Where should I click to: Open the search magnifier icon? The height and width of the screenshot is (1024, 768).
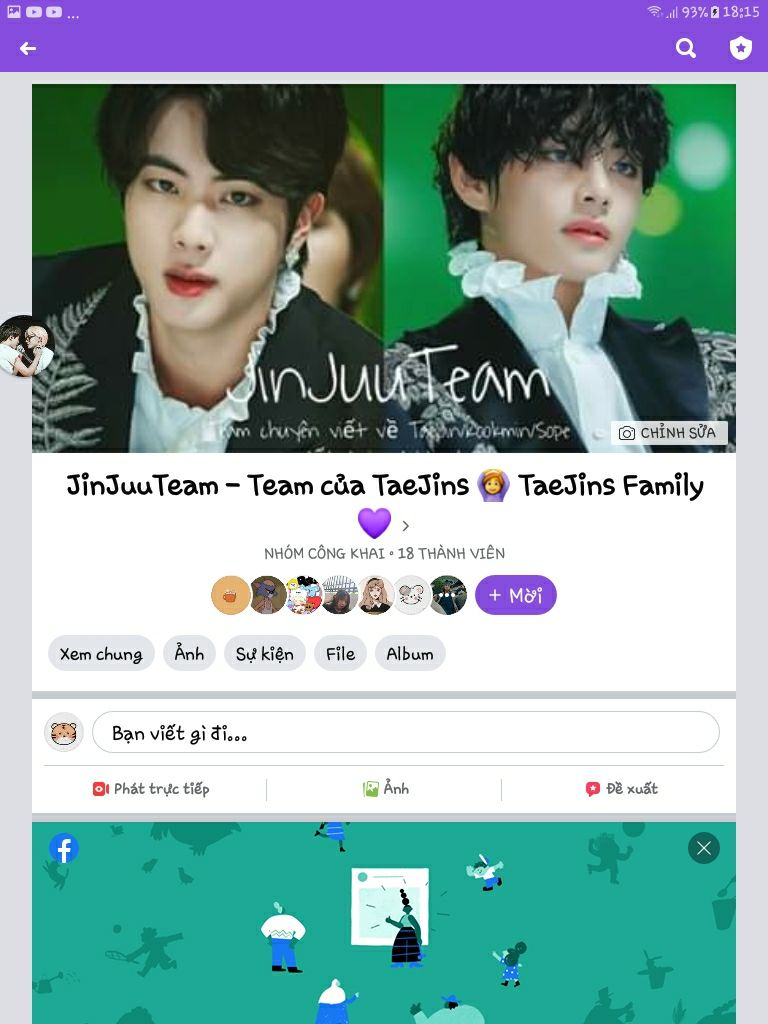[x=685, y=48]
